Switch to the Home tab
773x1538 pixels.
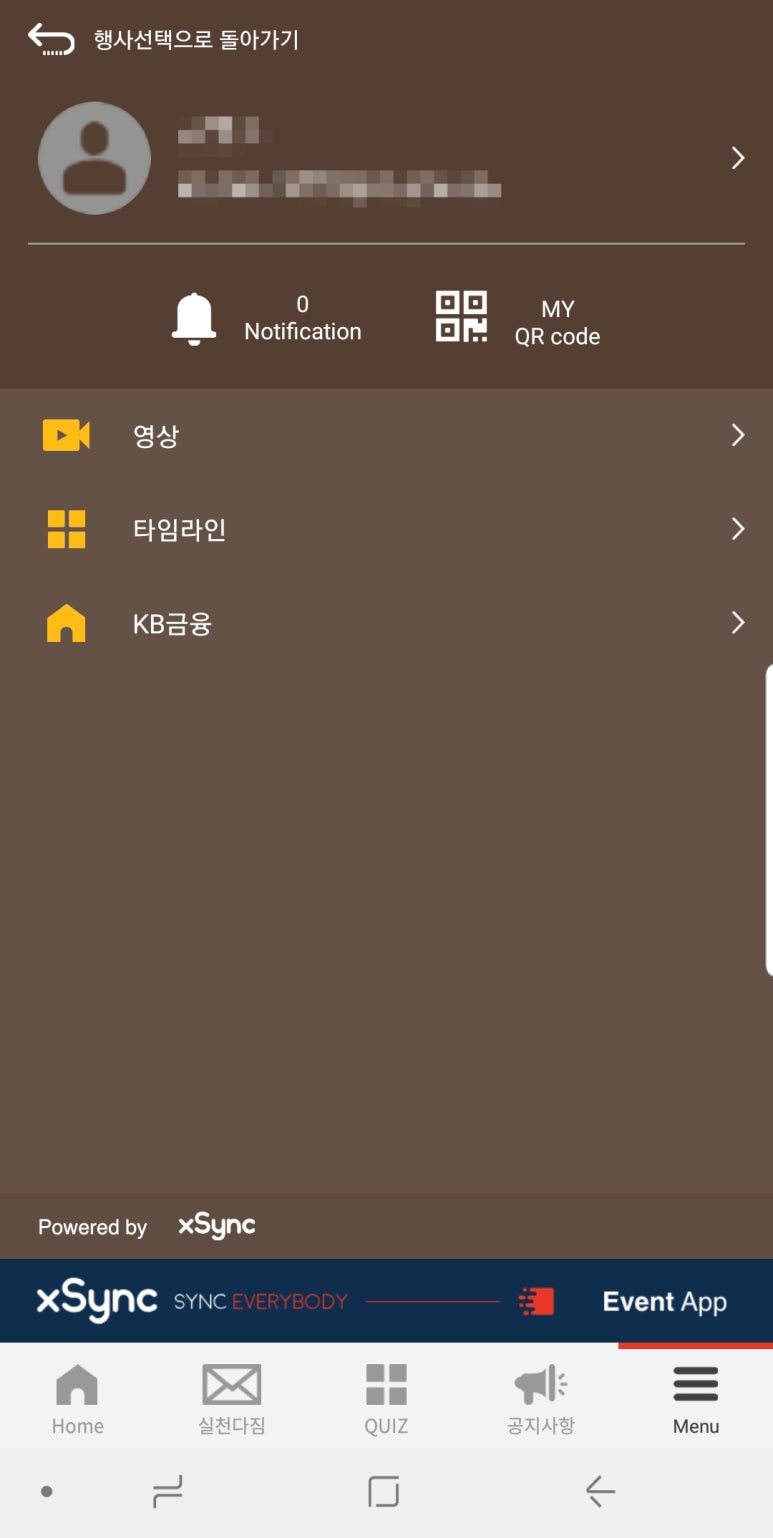(x=77, y=1399)
